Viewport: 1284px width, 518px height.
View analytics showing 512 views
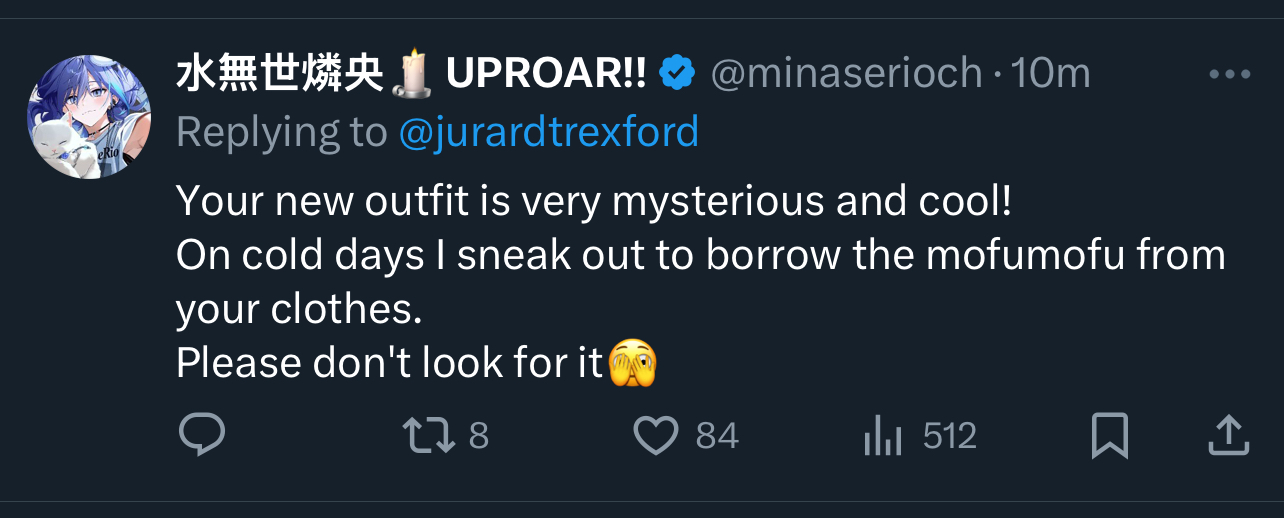click(x=884, y=436)
